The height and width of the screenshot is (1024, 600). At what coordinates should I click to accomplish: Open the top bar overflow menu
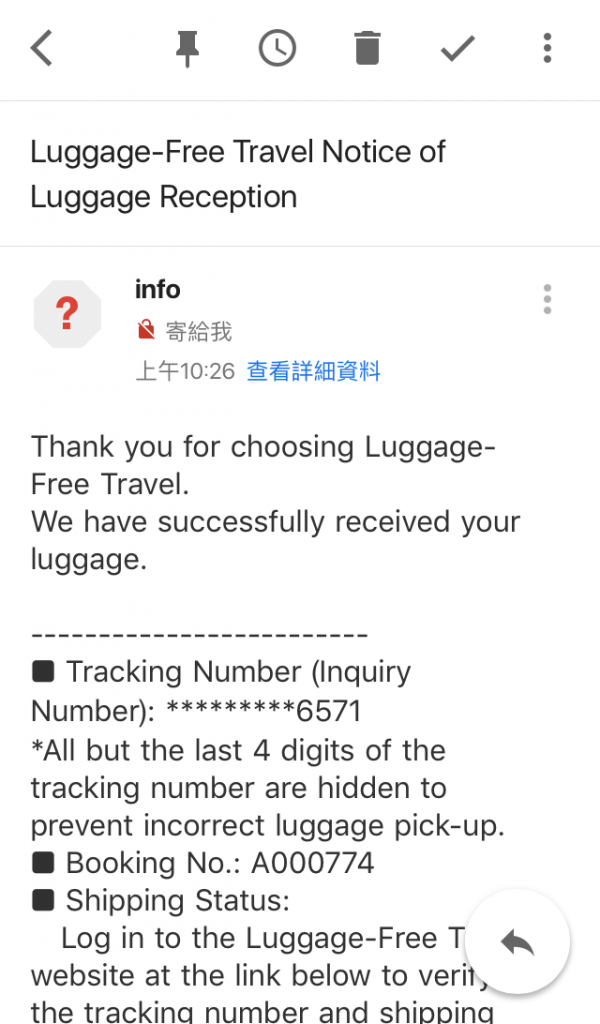point(546,48)
